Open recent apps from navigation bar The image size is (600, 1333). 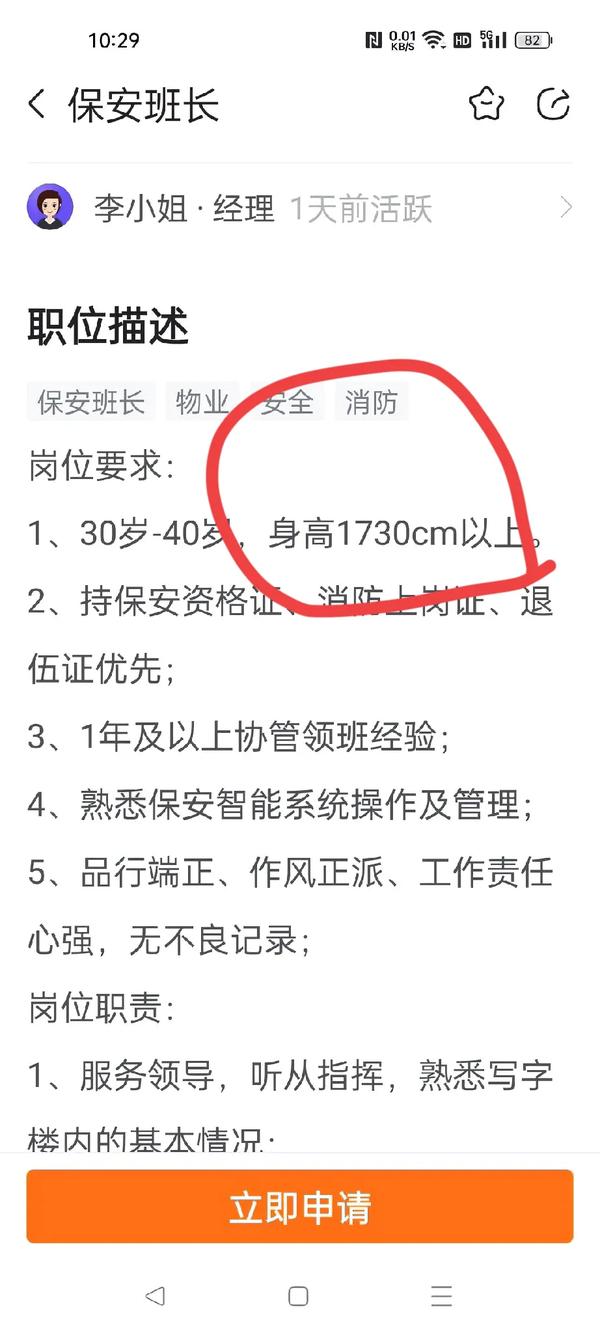click(442, 1296)
